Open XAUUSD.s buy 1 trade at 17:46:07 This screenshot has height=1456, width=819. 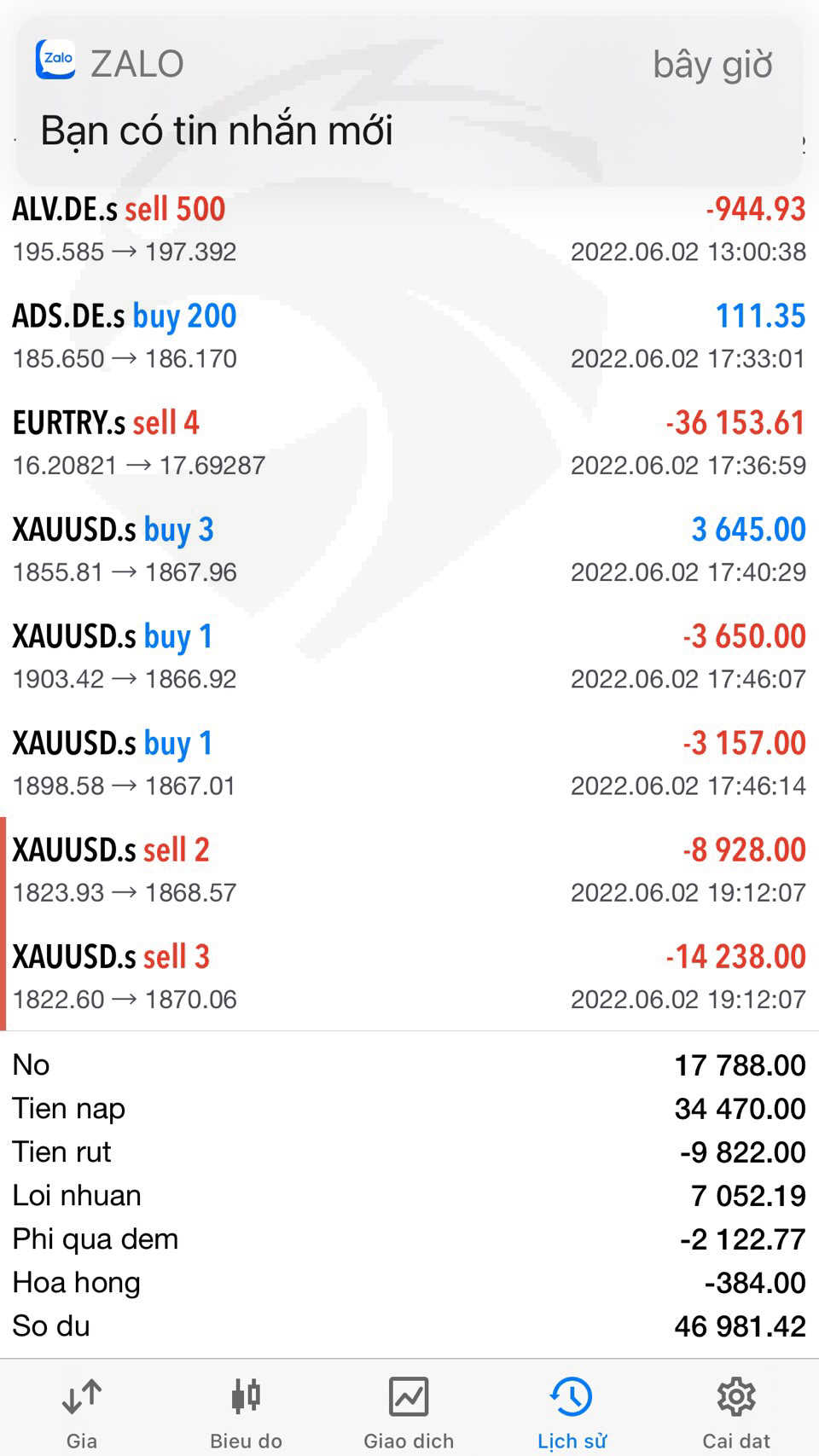coord(409,657)
